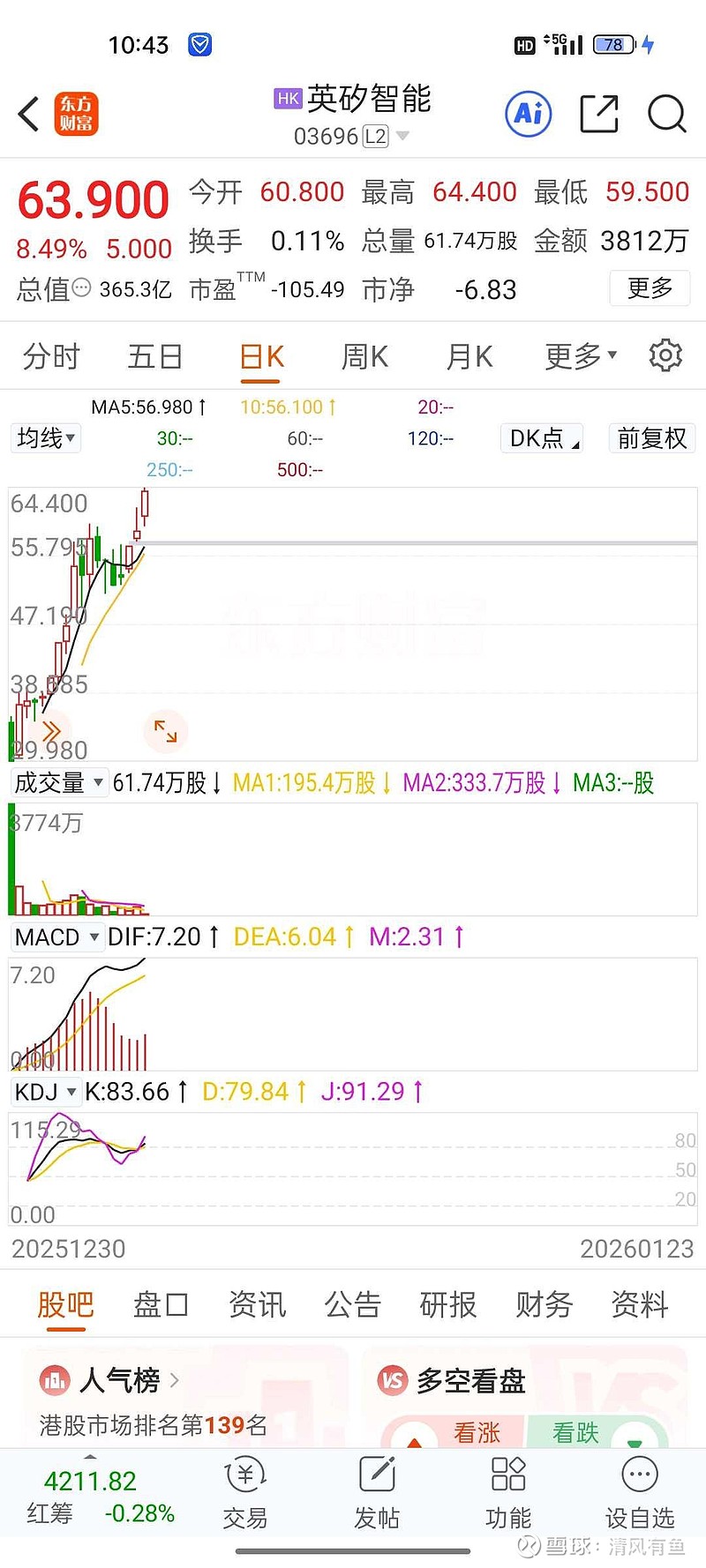Add stock with 设自选
The height and width of the screenshot is (1568, 706).
(640, 1493)
